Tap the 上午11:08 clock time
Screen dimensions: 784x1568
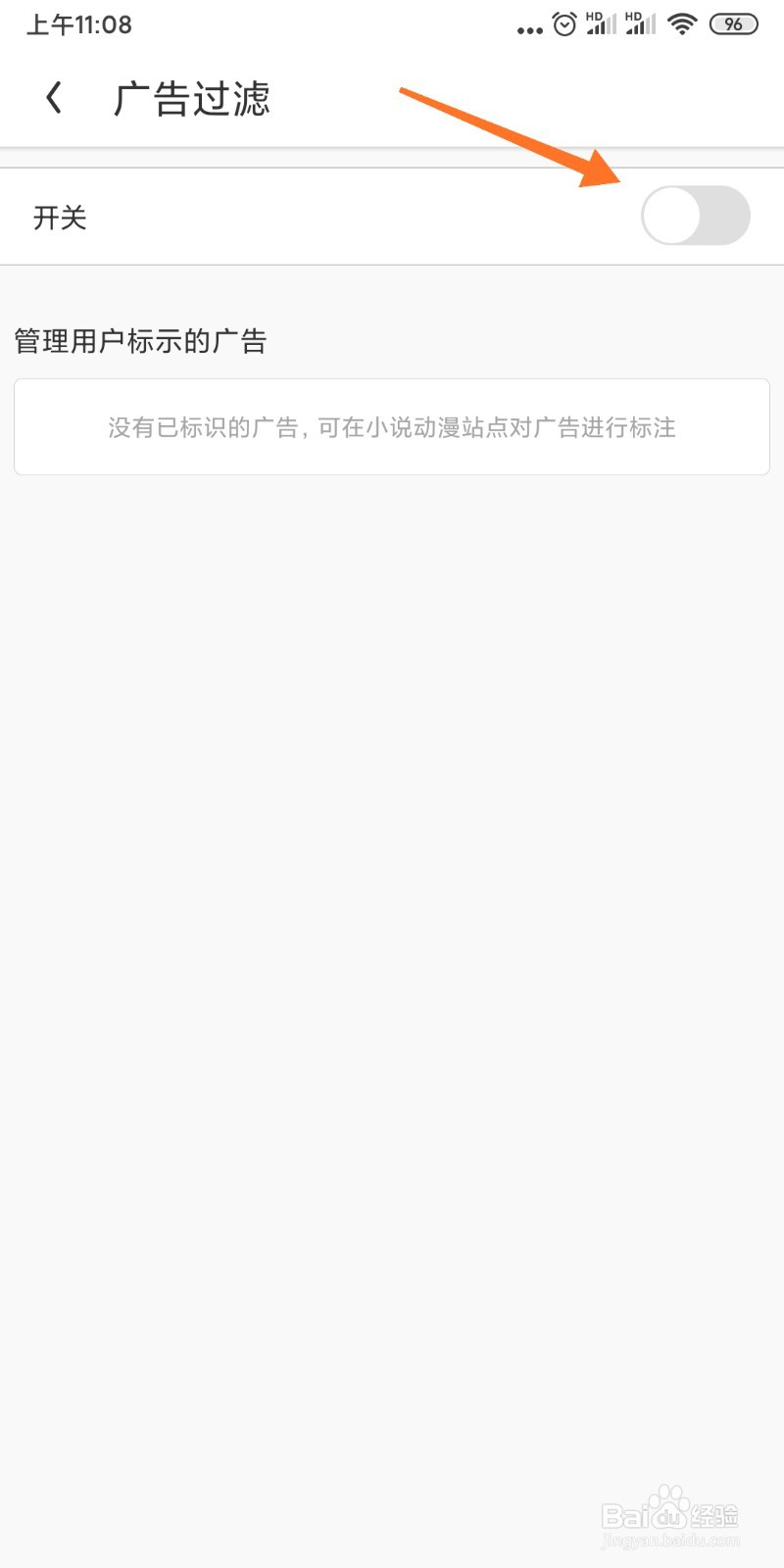pyautogui.click(x=79, y=24)
